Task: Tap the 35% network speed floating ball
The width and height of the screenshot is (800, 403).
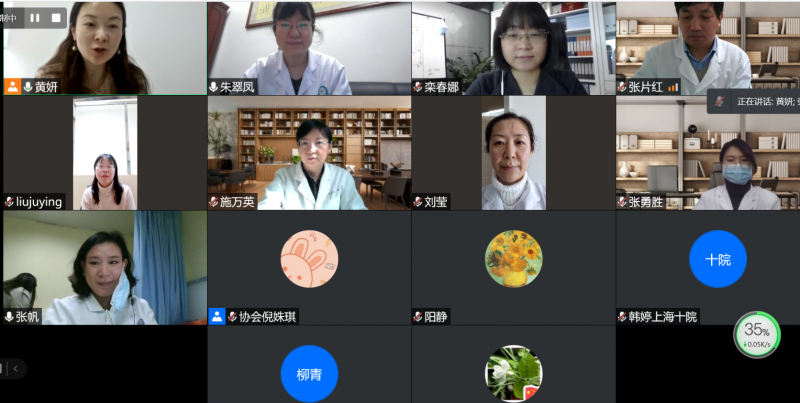Action: [757, 334]
